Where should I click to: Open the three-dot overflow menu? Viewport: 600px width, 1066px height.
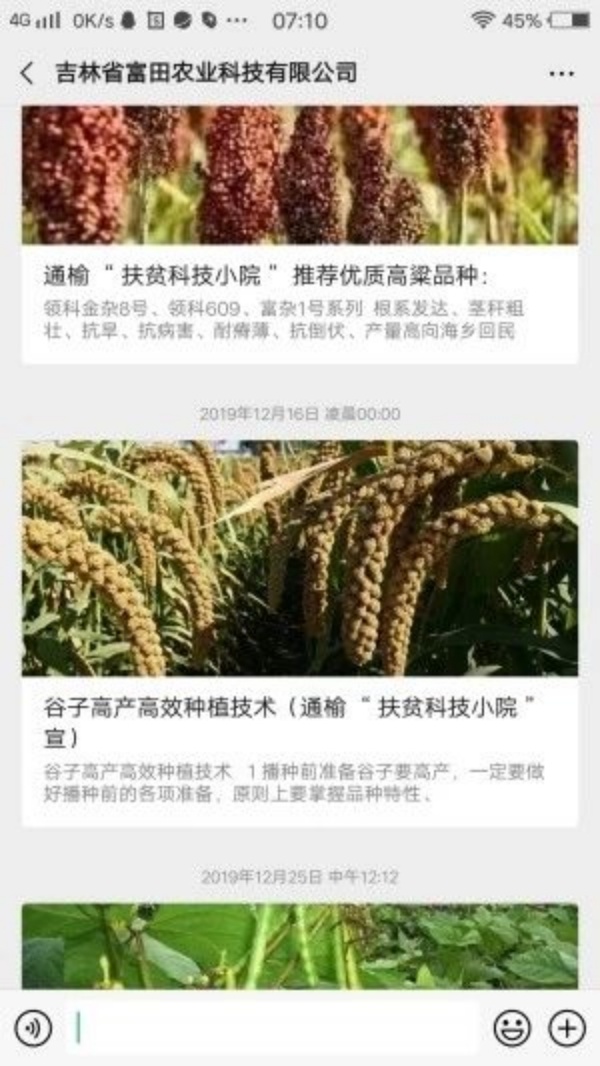(x=561, y=74)
